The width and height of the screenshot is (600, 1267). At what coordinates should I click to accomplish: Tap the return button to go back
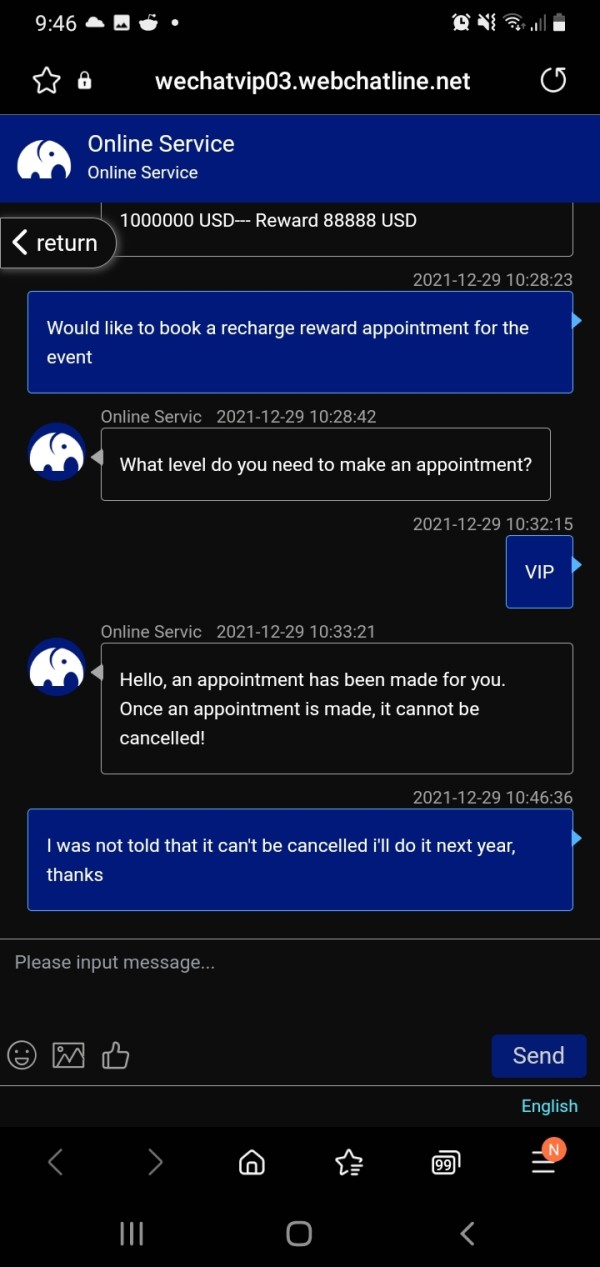pyautogui.click(x=58, y=242)
